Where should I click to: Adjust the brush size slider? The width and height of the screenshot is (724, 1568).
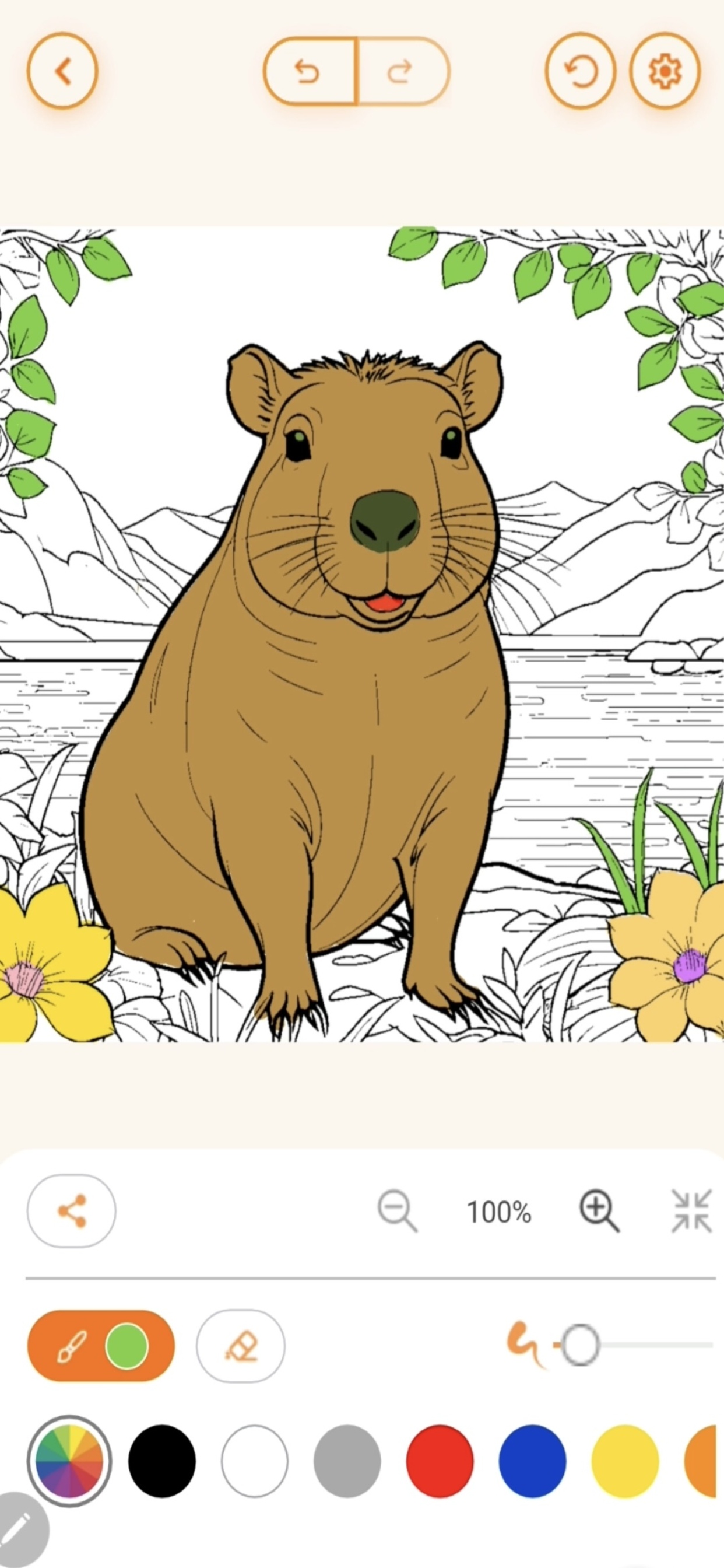[581, 1346]
